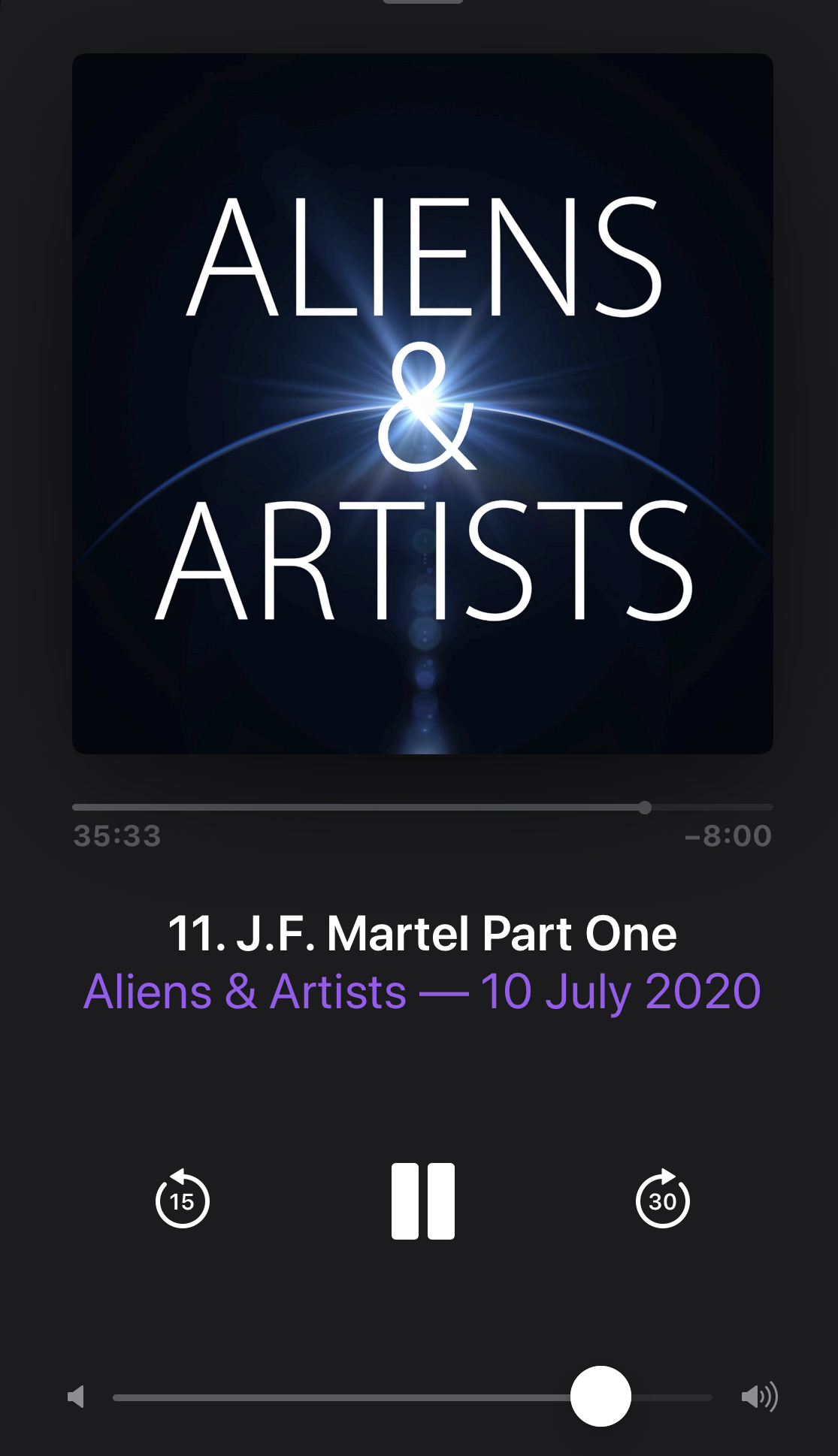Skip forward 30 seconds
The width and height of the screenshot is (838, 1456).
pos(662,1198)
